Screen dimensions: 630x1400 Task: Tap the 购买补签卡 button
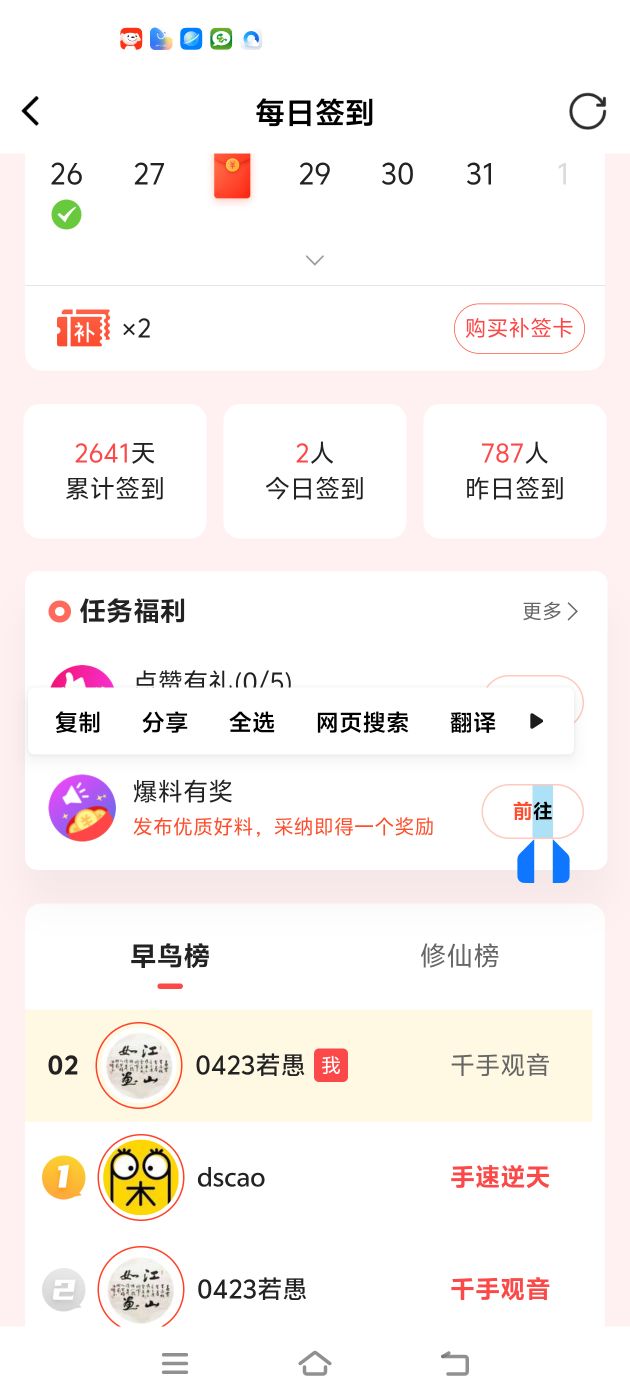(519, 328)
